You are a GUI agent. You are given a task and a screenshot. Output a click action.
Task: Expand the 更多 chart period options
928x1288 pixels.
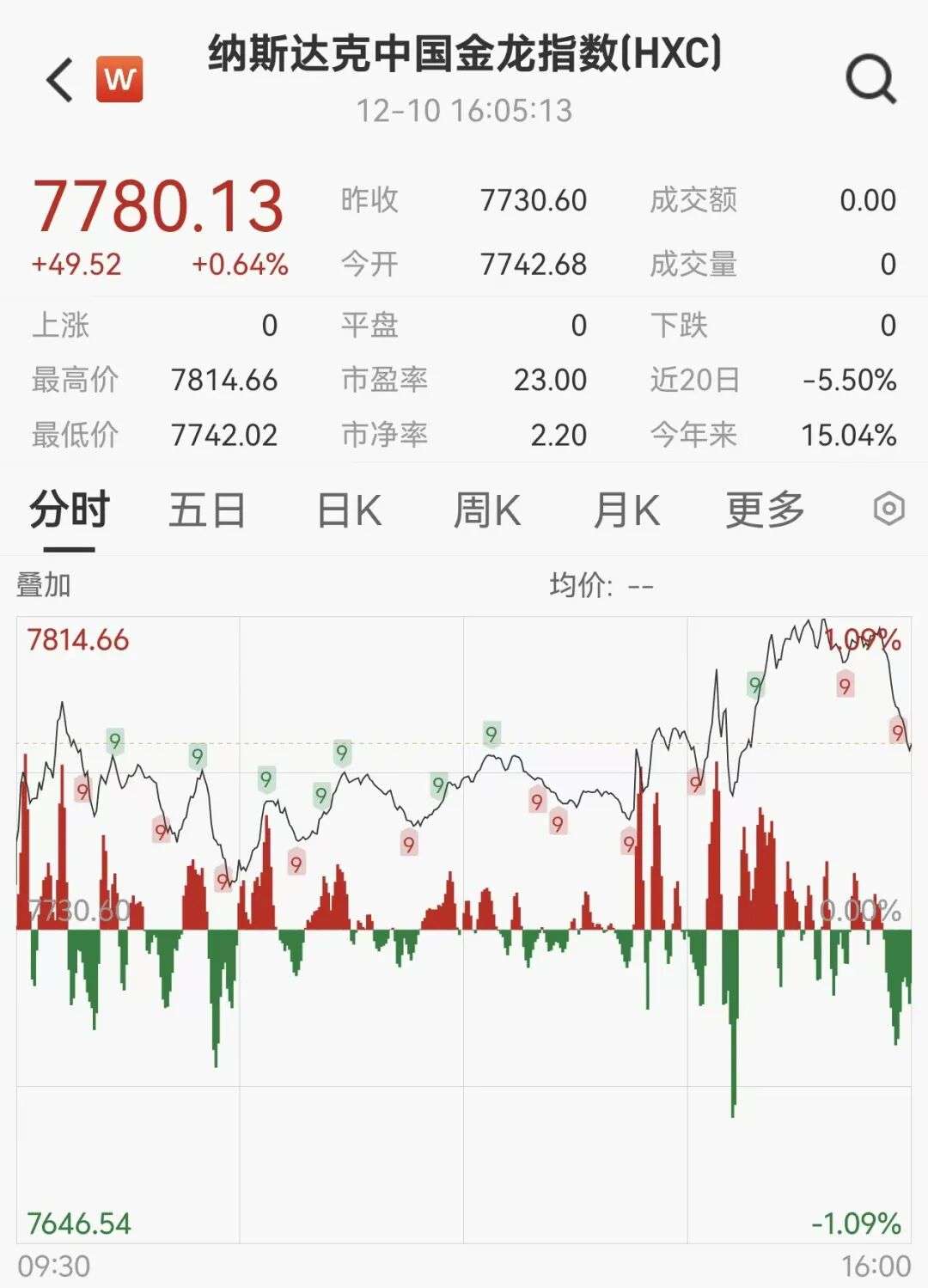click(765, 510)
